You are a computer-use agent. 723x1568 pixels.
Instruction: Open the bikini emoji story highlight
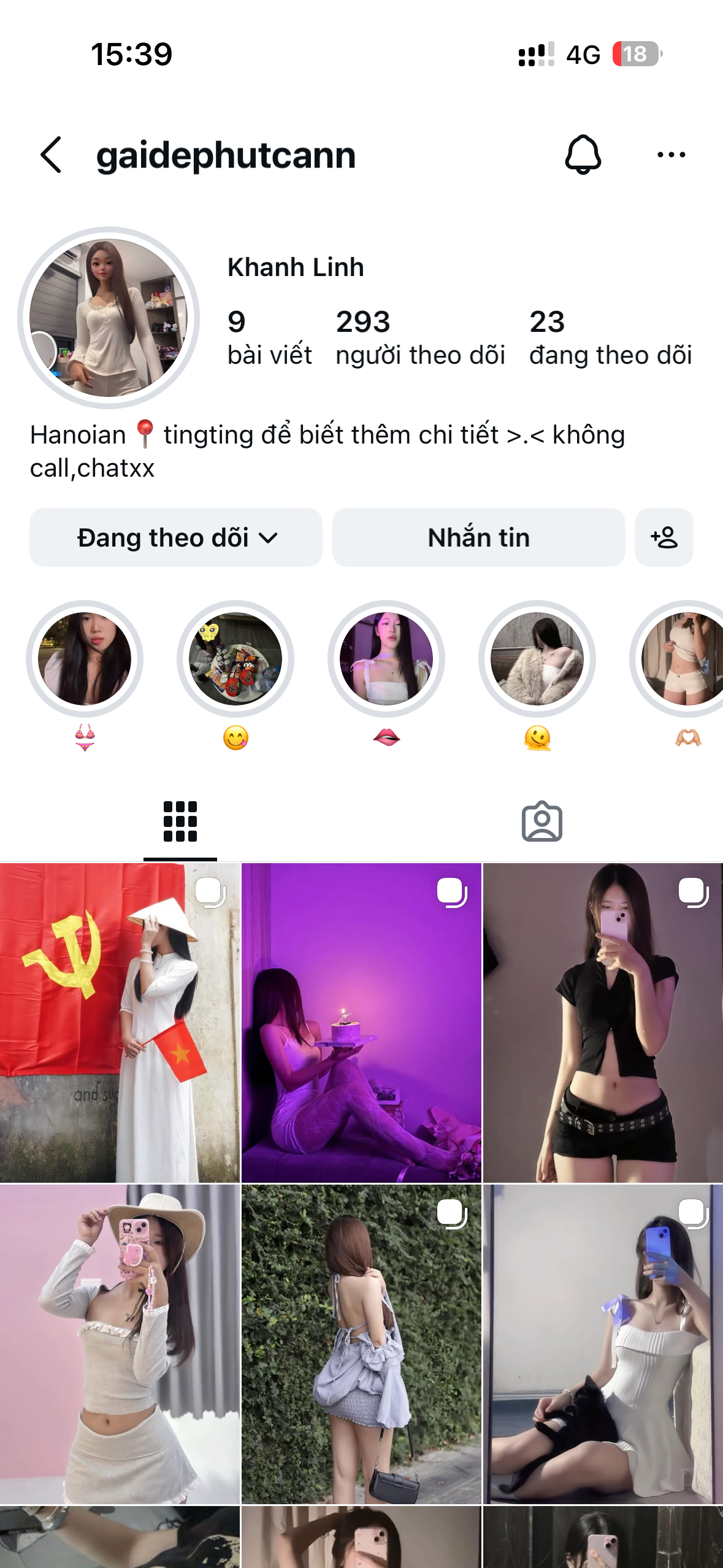click(85, 659)
